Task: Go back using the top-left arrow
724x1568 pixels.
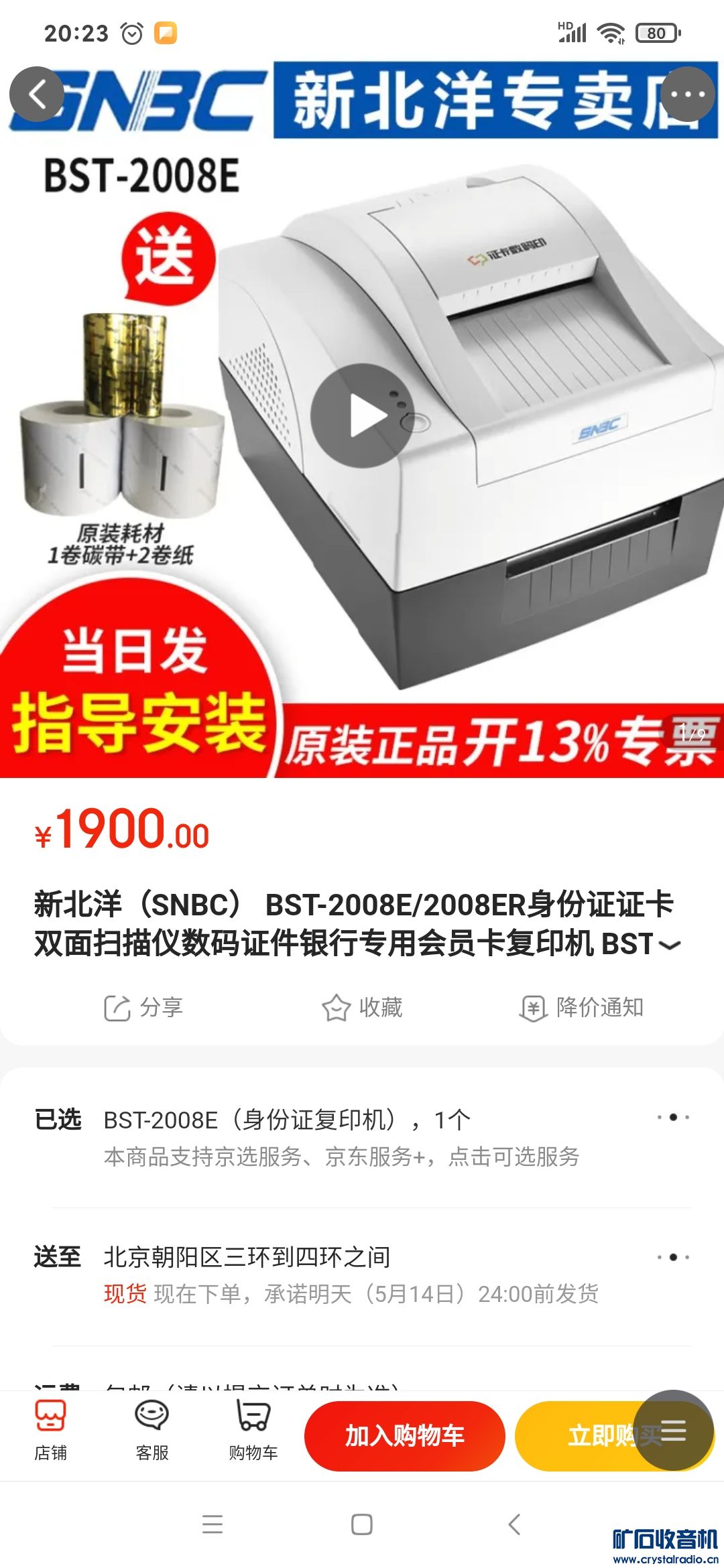Action: click(x=37, y=94)
